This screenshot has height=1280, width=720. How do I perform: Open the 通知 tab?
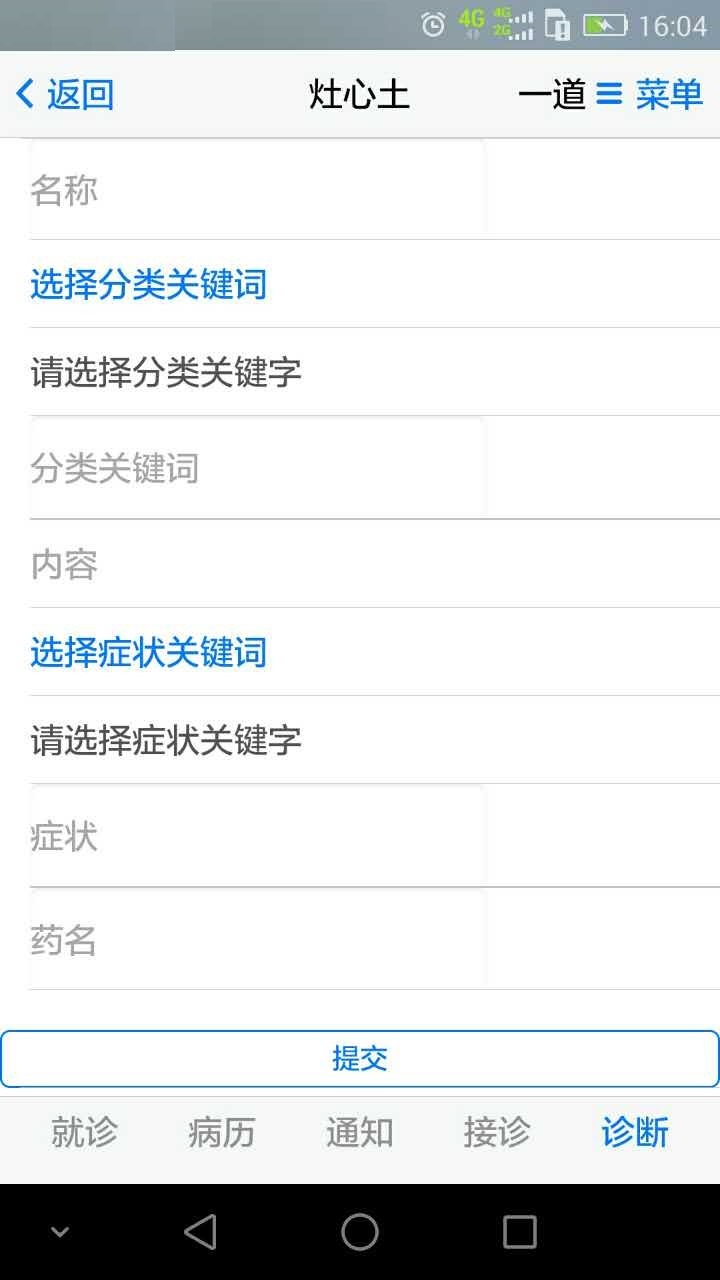[x=359, y=1133]
